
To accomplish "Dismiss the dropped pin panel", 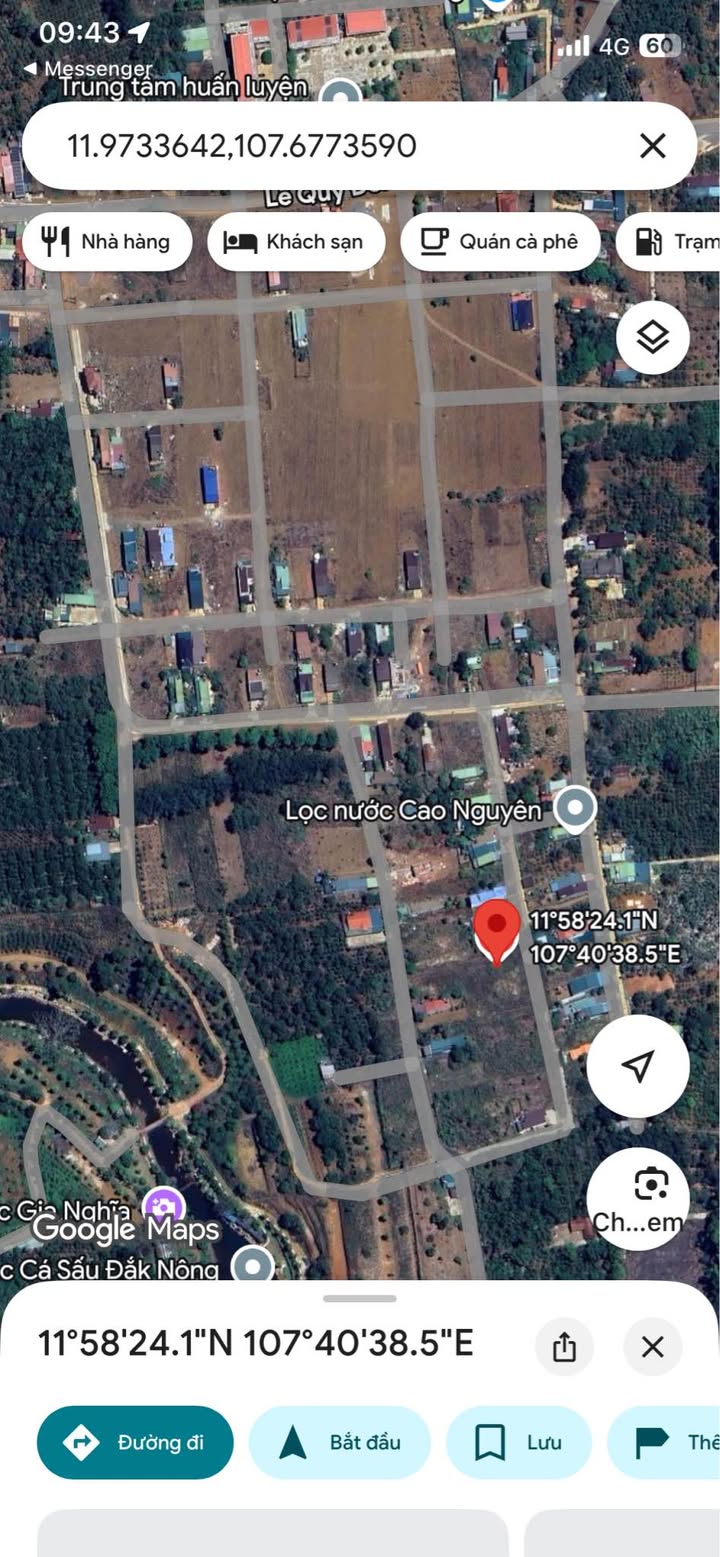I will (652, 1346).
